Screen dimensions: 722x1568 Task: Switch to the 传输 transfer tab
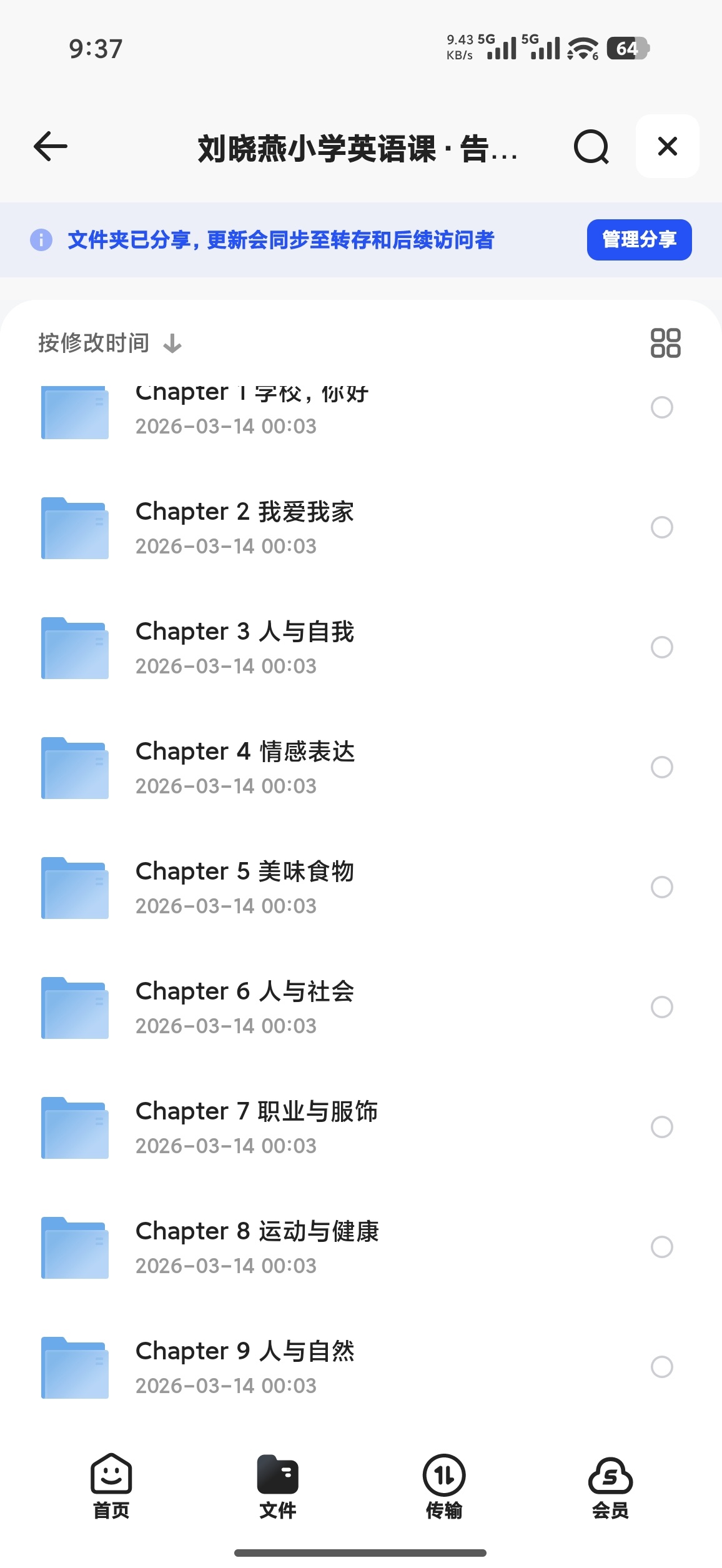pos(444,1487)
